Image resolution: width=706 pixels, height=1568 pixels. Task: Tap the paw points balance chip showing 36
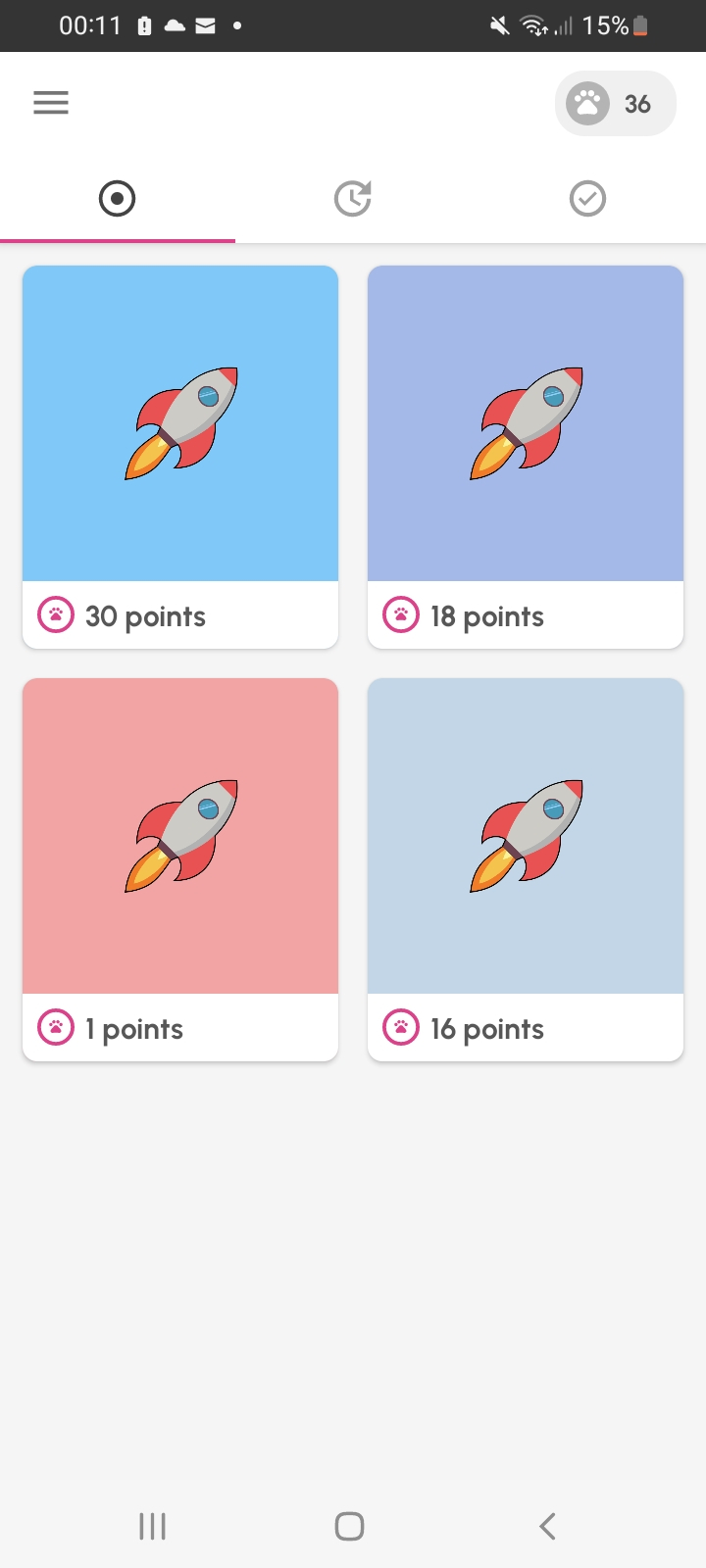point(615,104)
